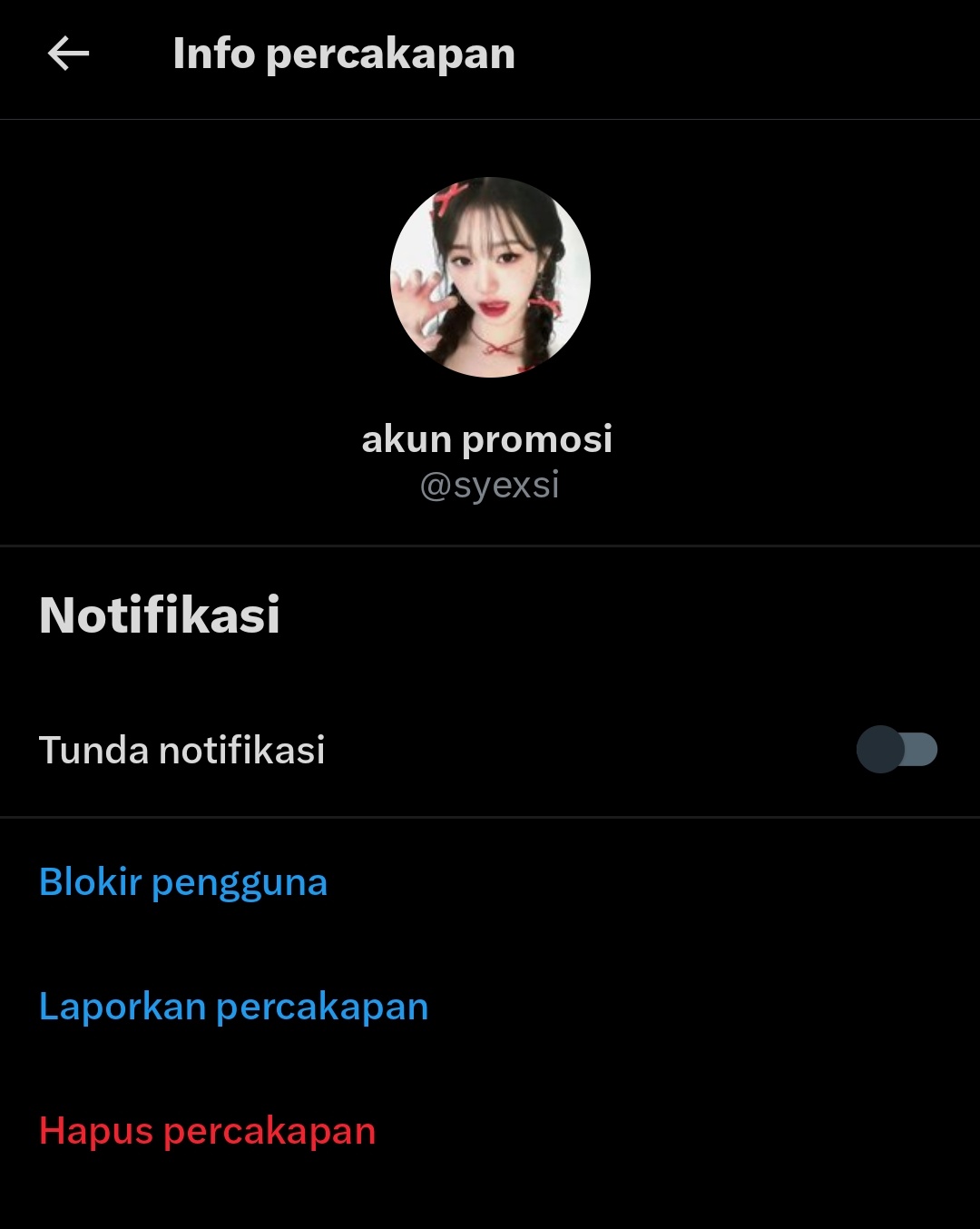Toggle the Tunda notifikasi switch
980x1229 pixels.
897,750
